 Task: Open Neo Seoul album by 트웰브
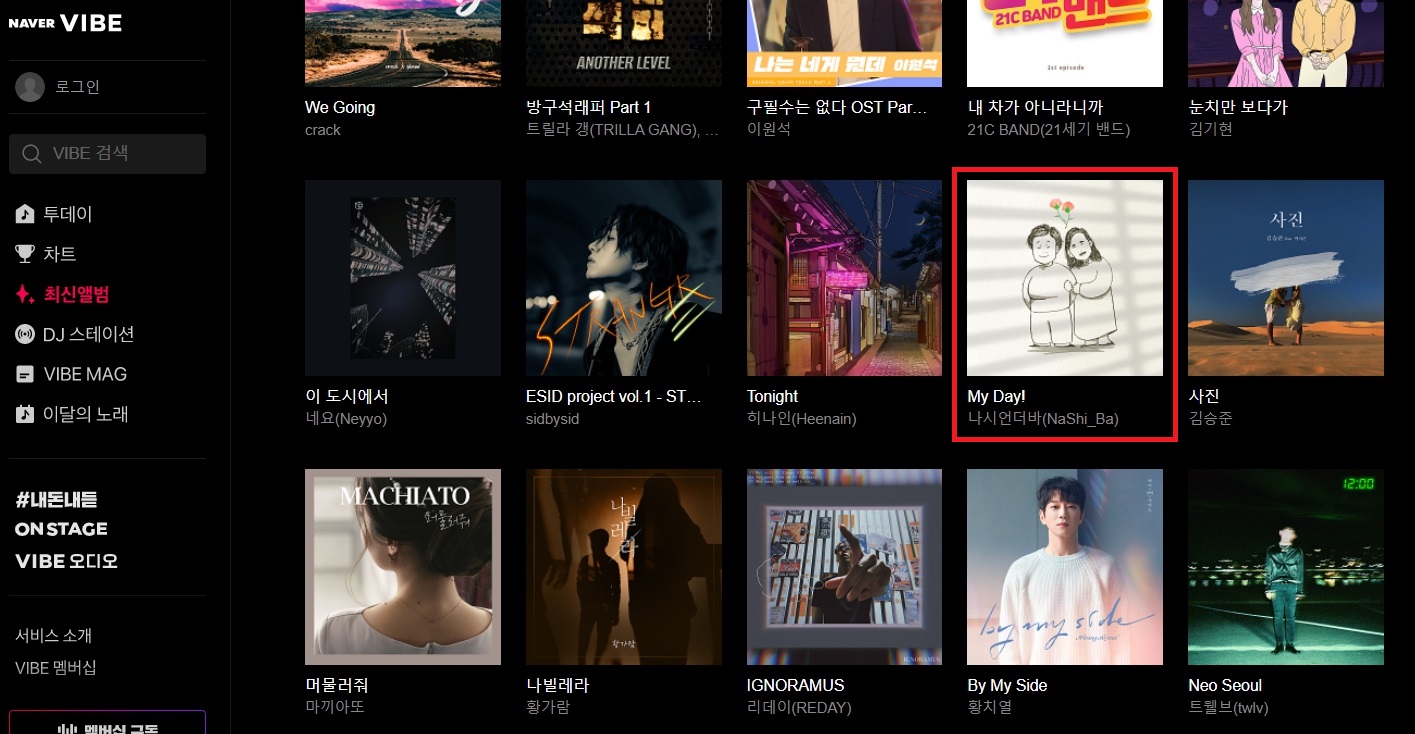point(1285,567)
